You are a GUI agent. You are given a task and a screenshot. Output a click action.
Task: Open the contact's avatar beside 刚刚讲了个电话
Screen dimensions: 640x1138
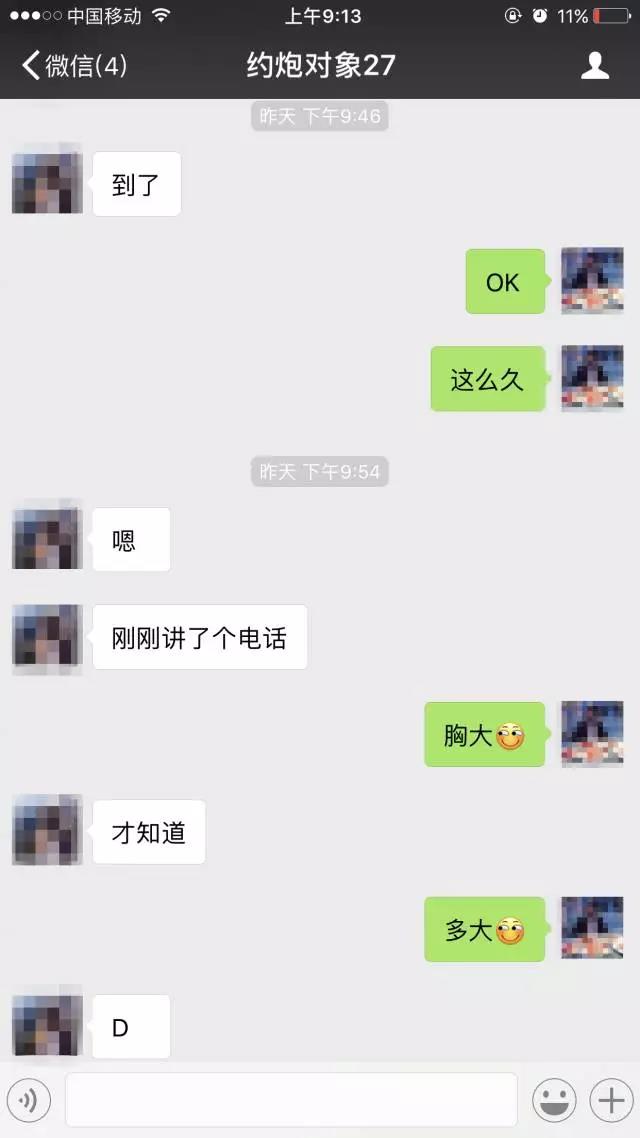click(x=46, y=637)
